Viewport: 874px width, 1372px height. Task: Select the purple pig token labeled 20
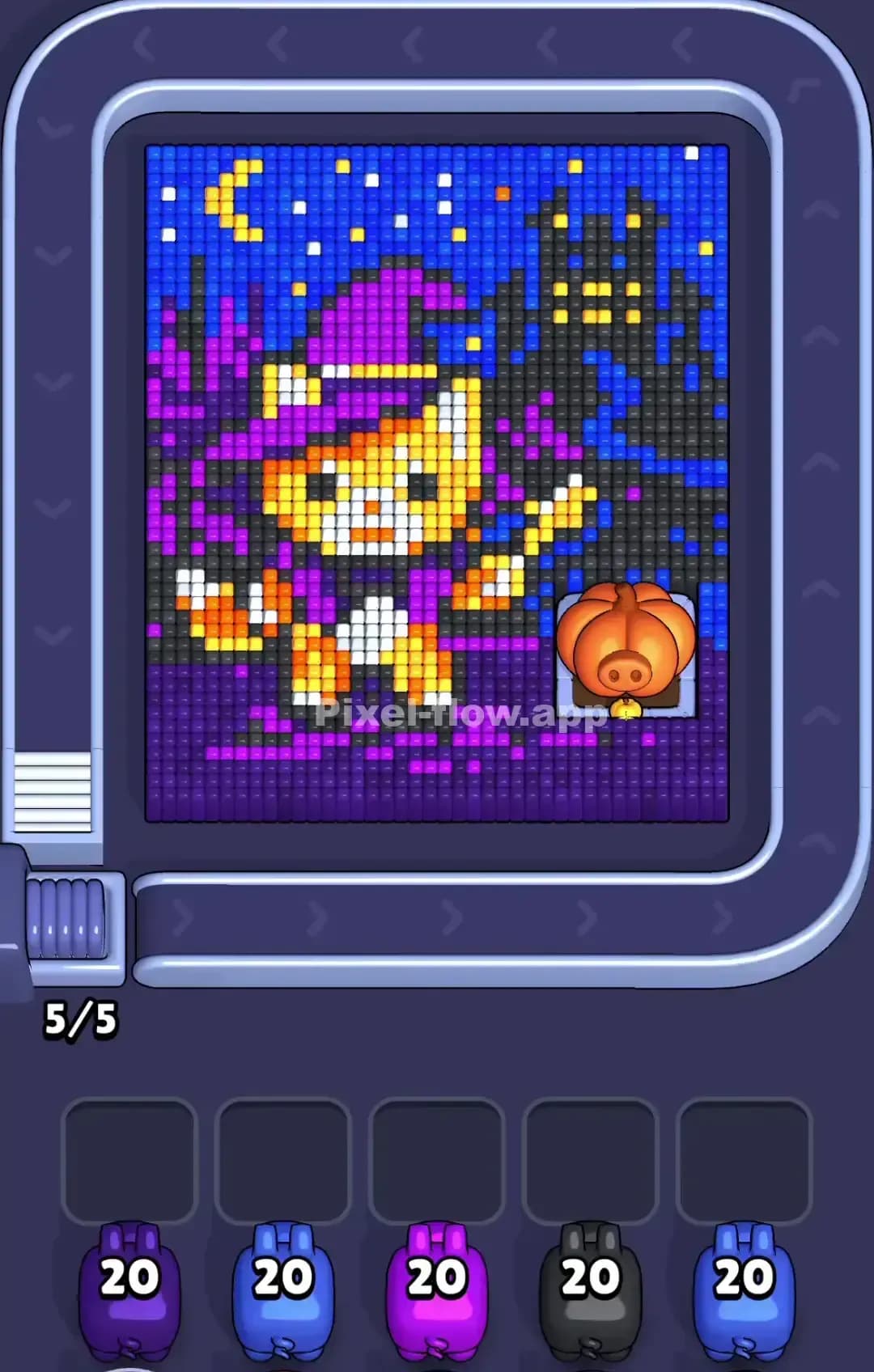pos(129,1290)
